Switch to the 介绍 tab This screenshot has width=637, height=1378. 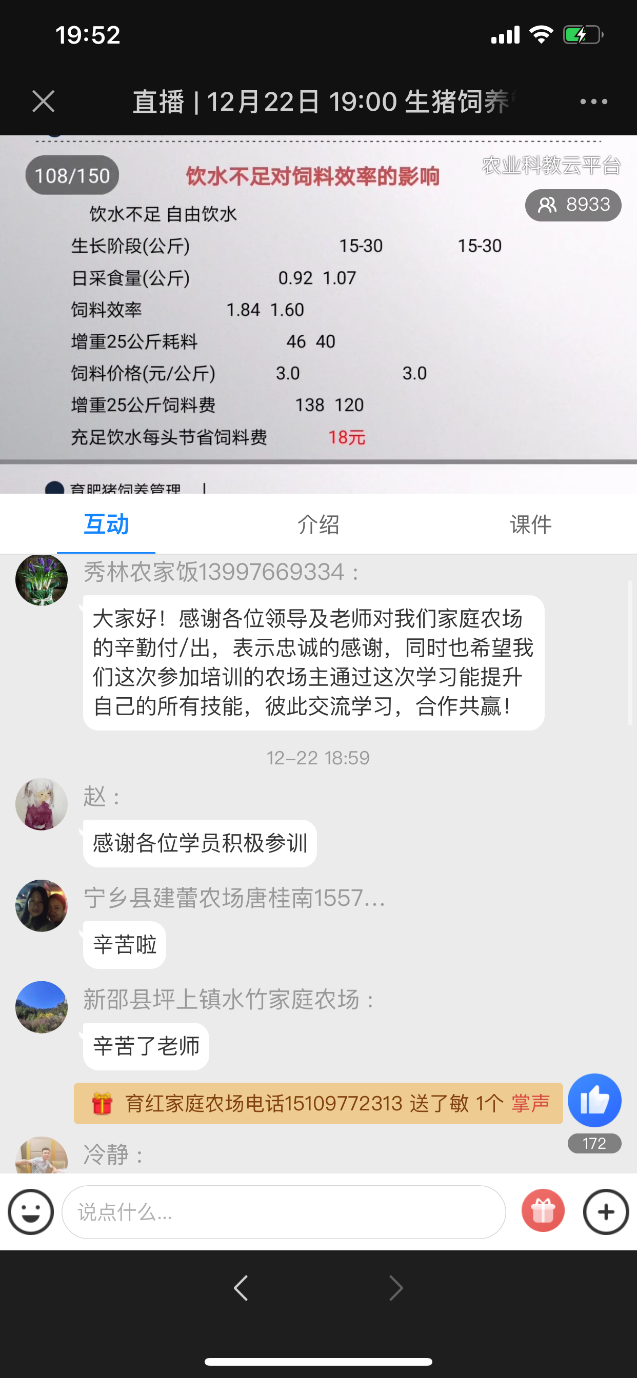(x=318, y=524)
